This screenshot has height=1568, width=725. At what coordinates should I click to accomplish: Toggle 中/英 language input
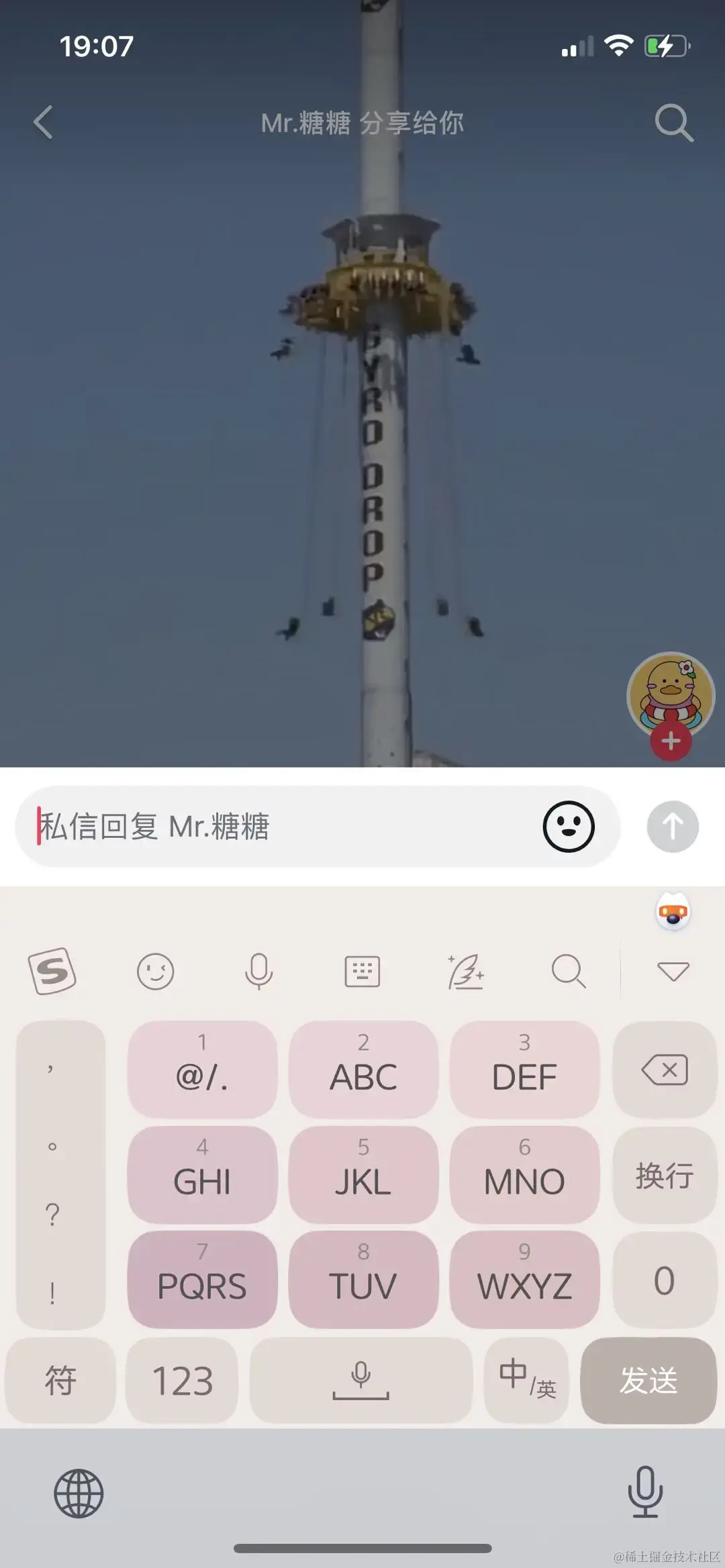pyautogui.click(x=527, y=1380)
